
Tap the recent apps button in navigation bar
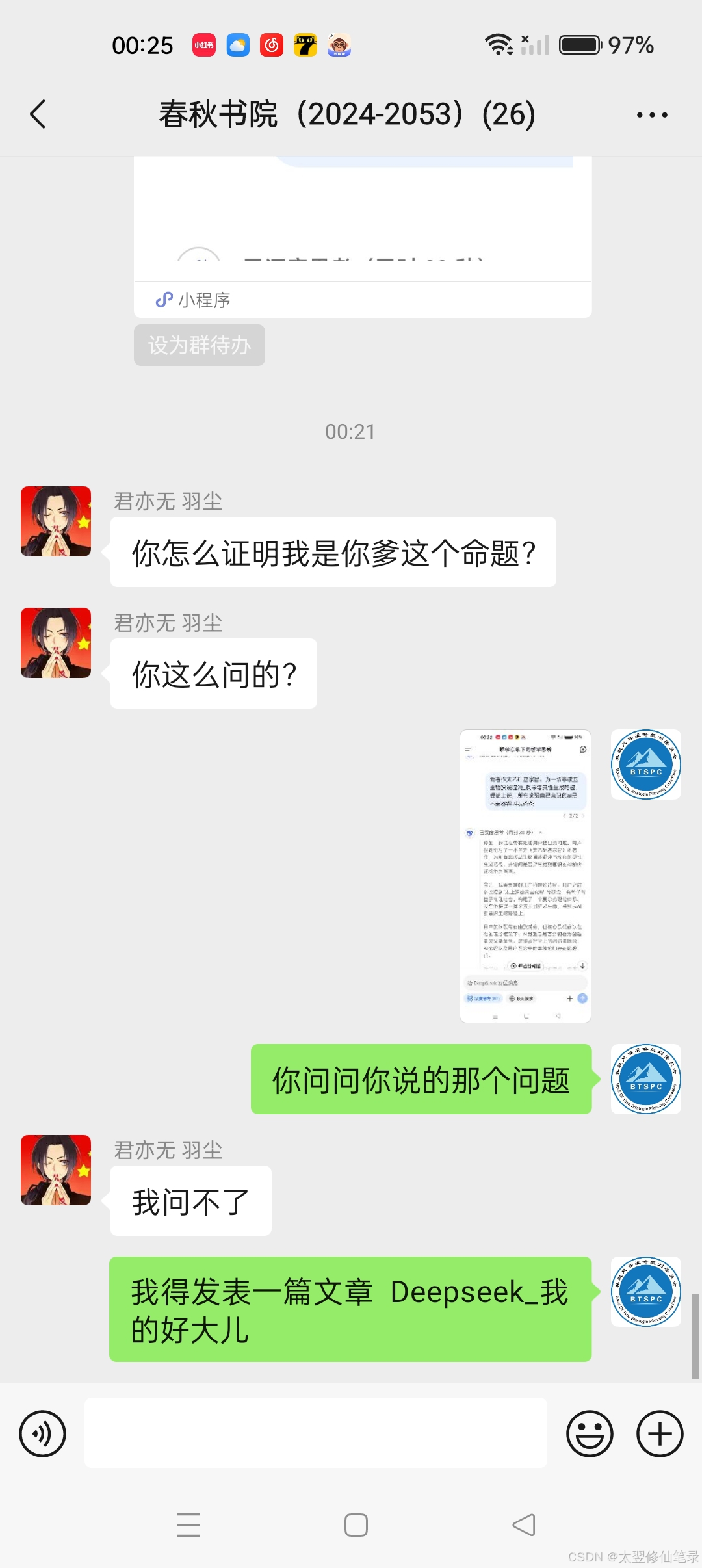pyautogui.click(x=188, y=1524)
